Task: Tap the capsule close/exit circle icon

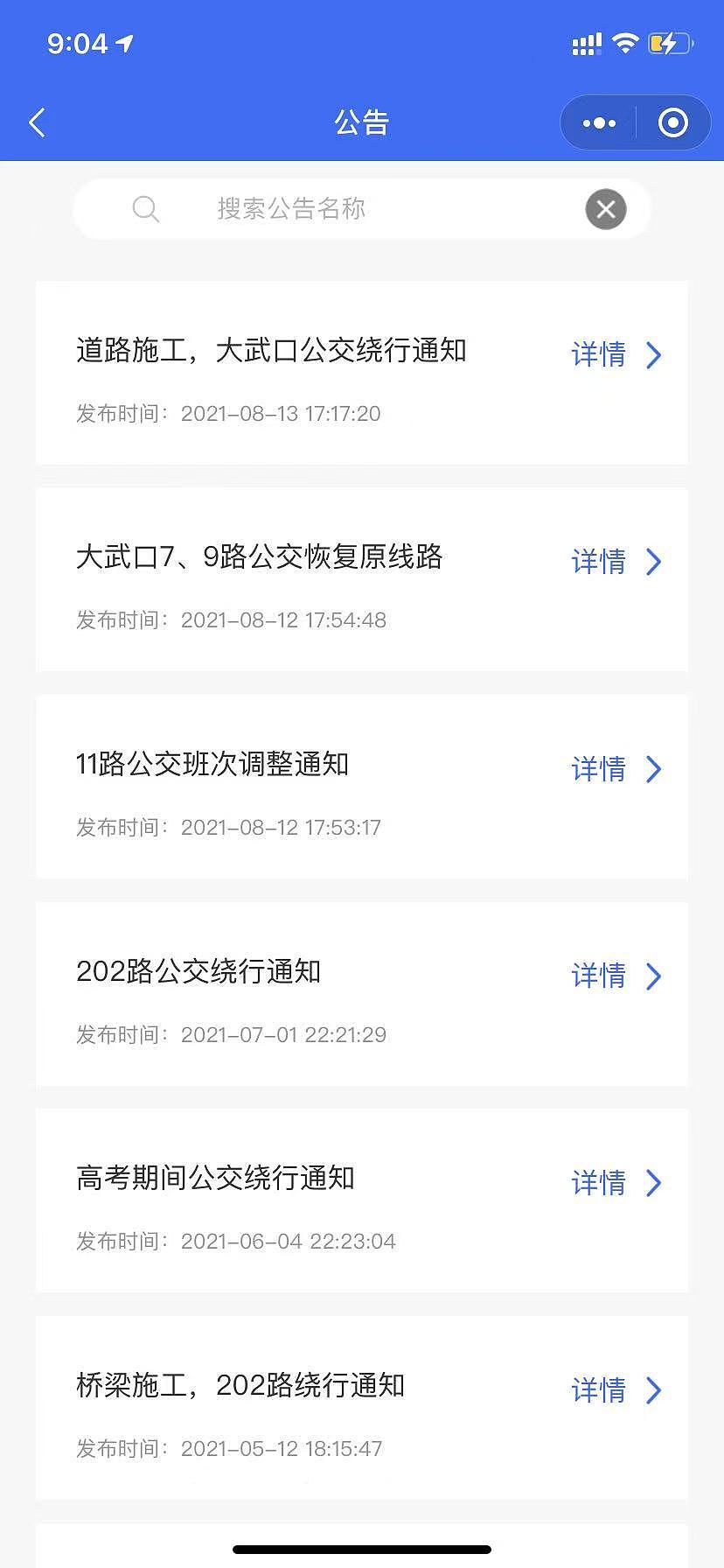Action: pyautogui.click(x=673, y=122)
